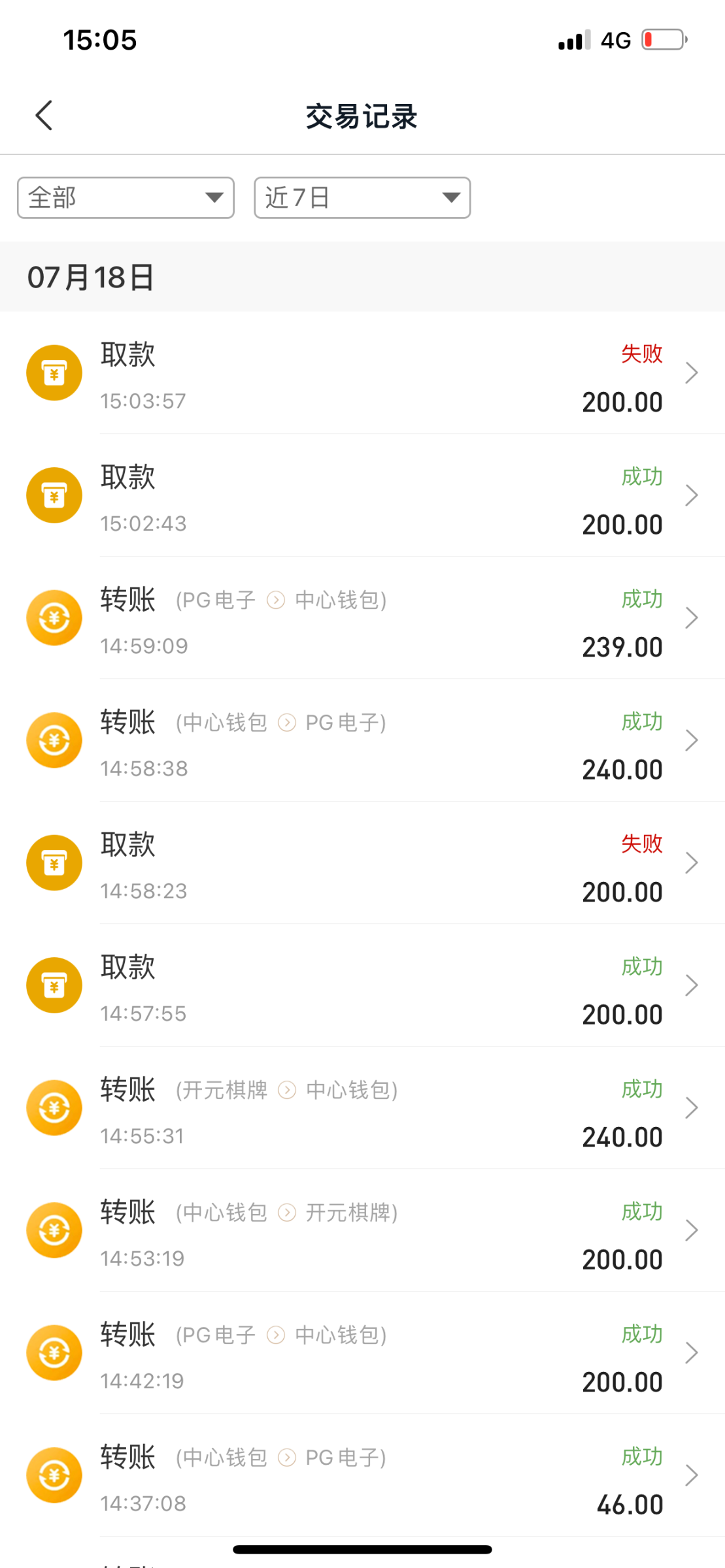Screen dimensions: 725x1568
Task: View the 开元棋牌 to 中心钱包 transfer at 14:55:31
Action: point(362,1108)
